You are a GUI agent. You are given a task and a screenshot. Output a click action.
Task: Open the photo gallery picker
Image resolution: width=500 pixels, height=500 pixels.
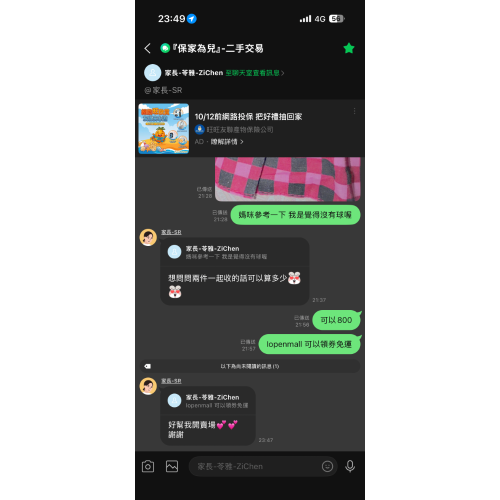tap(172, 466)
